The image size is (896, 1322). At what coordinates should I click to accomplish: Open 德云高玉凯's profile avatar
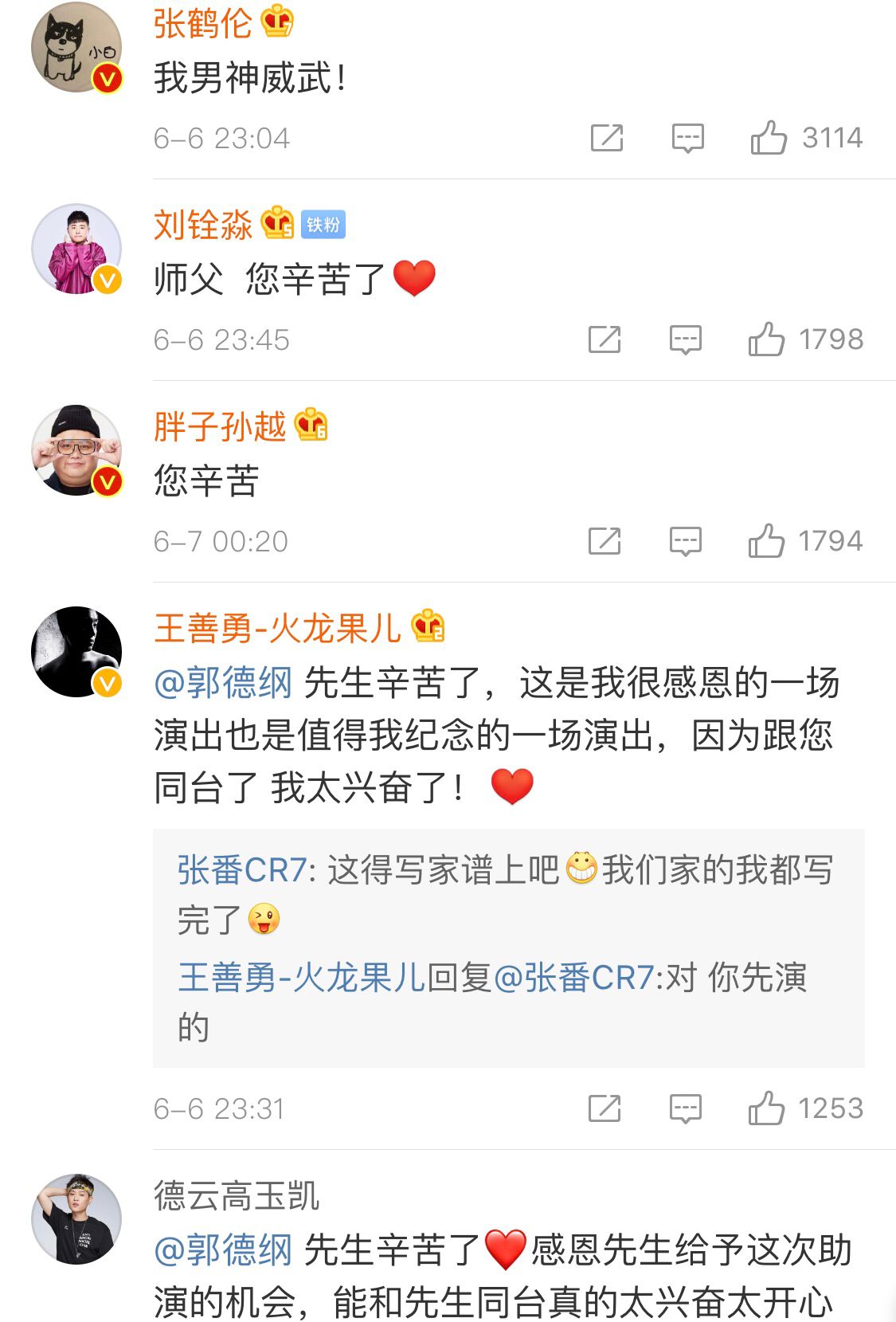[x=76, y=1218]
